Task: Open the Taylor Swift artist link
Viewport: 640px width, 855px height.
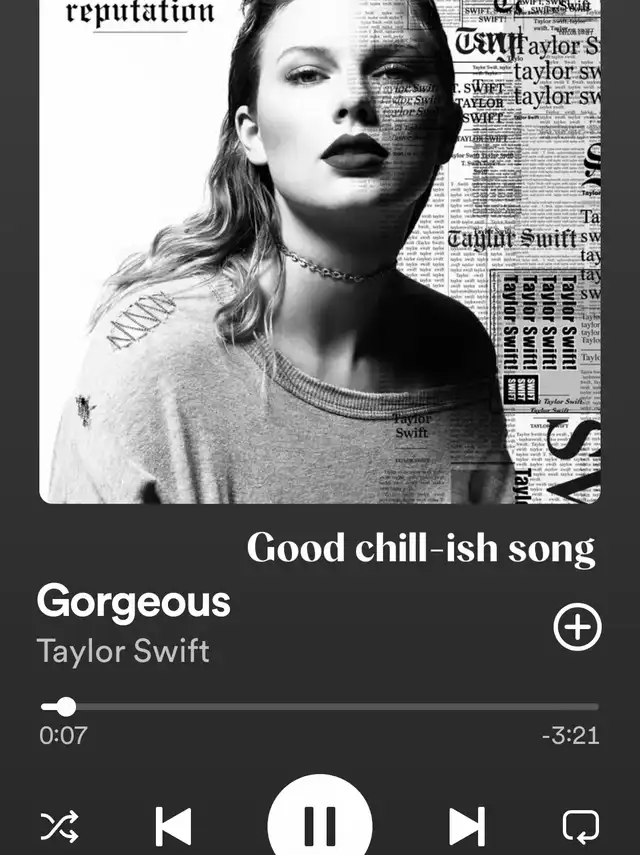Action: pyautogui.click(x=123, y=651)
